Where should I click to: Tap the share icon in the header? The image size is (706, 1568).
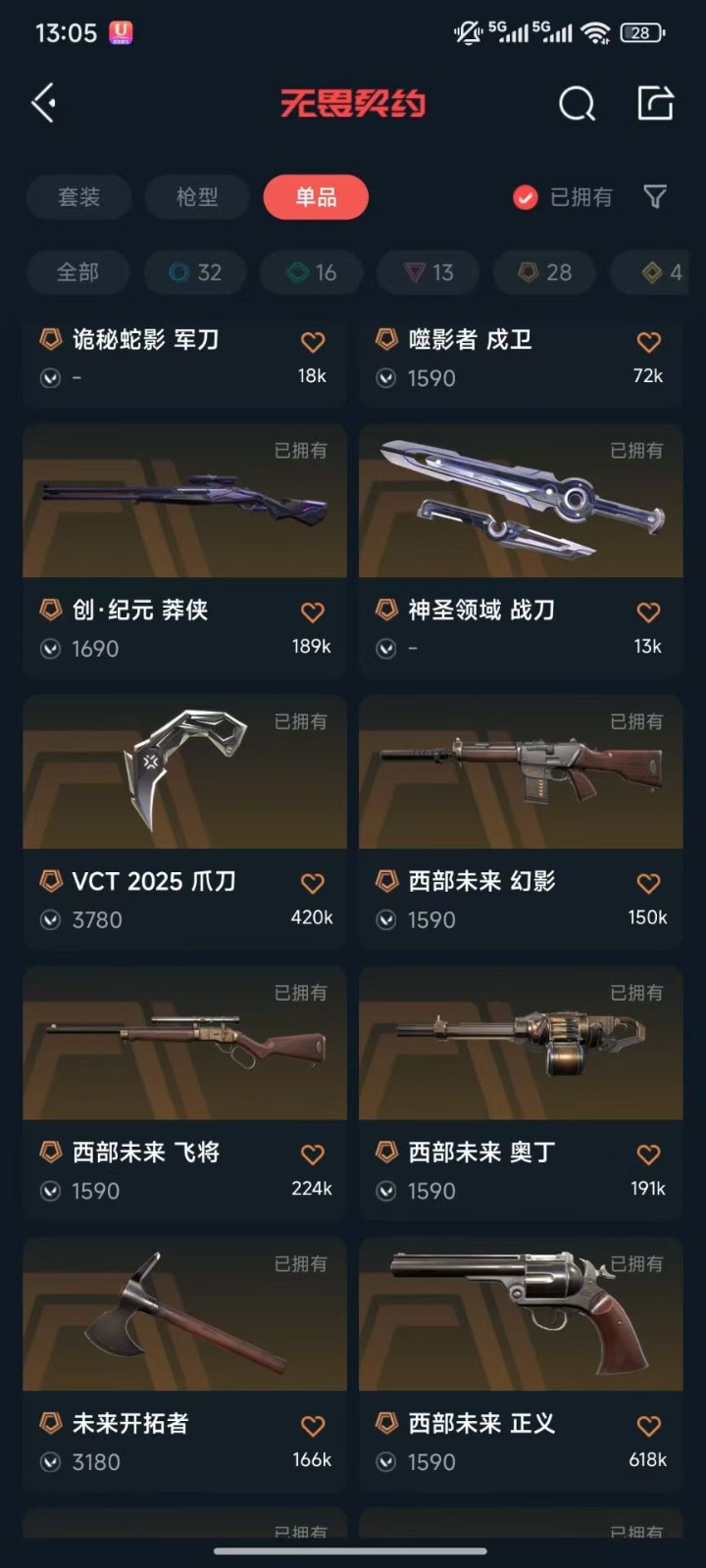pyautogui.click(x=655, y=103)
